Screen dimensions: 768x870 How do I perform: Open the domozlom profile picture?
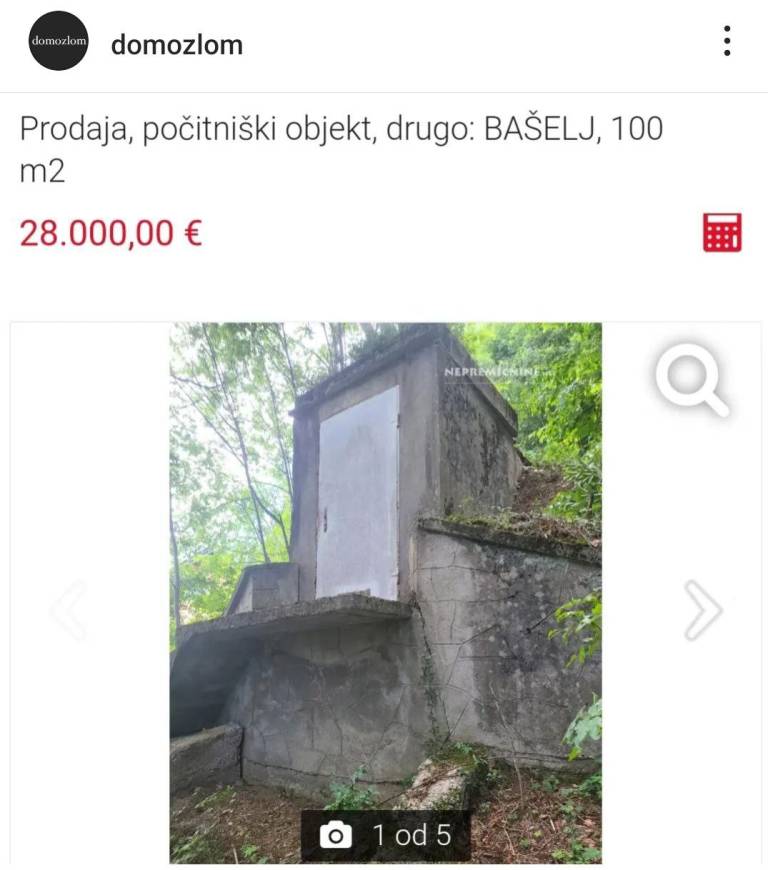pos(59,42)
